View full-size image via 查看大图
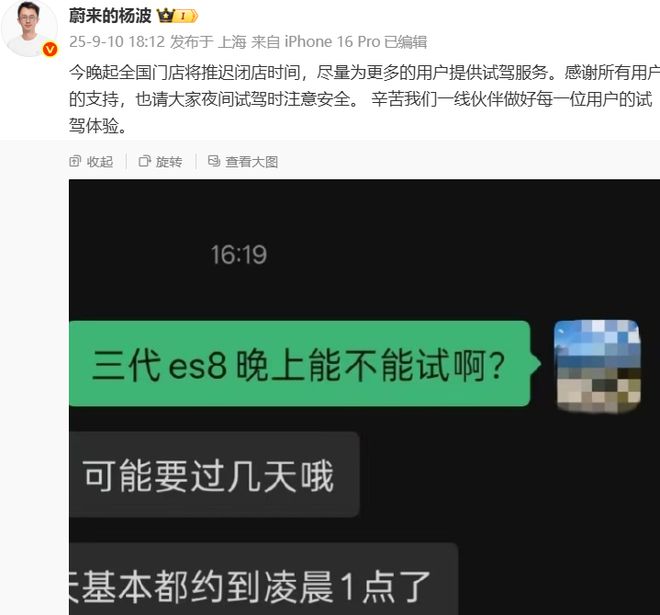This screenshot has height=615, width=660. click(243, 161)
